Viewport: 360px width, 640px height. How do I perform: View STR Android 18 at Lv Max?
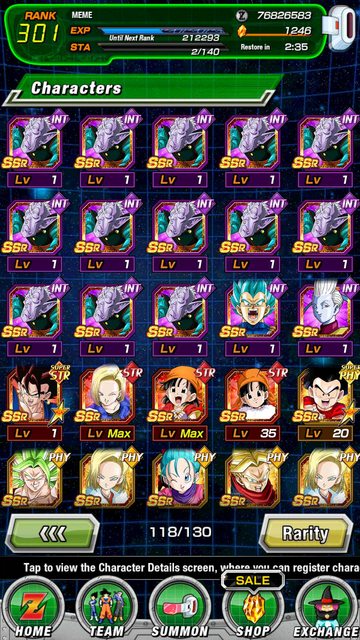point(107,403)
